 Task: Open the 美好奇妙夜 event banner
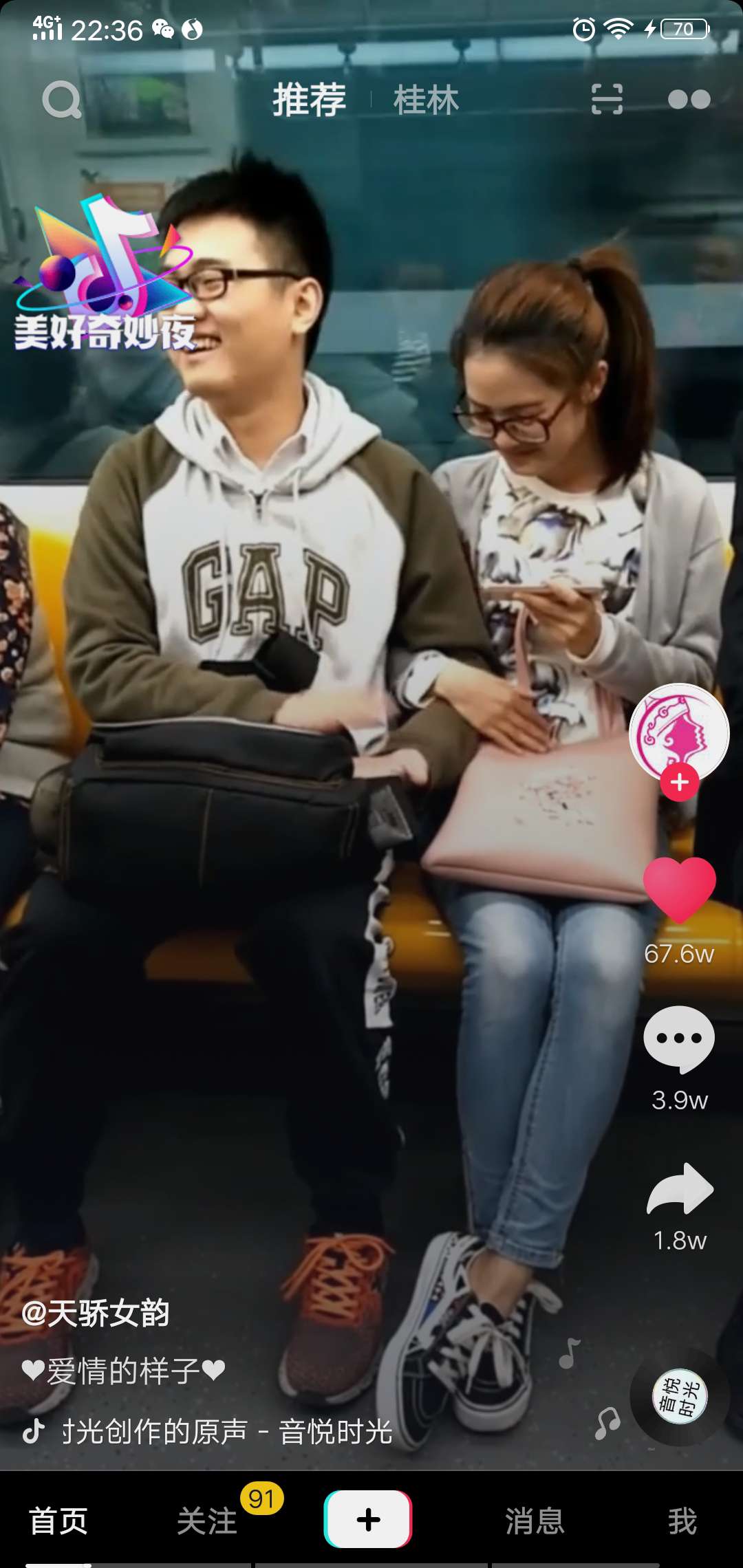click(x=105, y=275)
